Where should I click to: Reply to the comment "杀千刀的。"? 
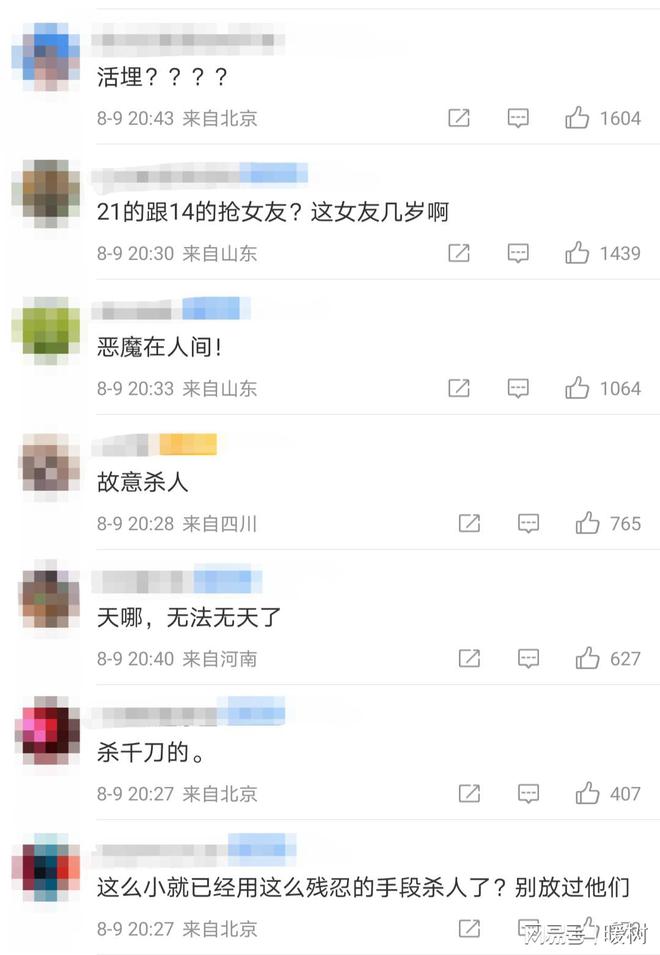click(x=528, y=793)
